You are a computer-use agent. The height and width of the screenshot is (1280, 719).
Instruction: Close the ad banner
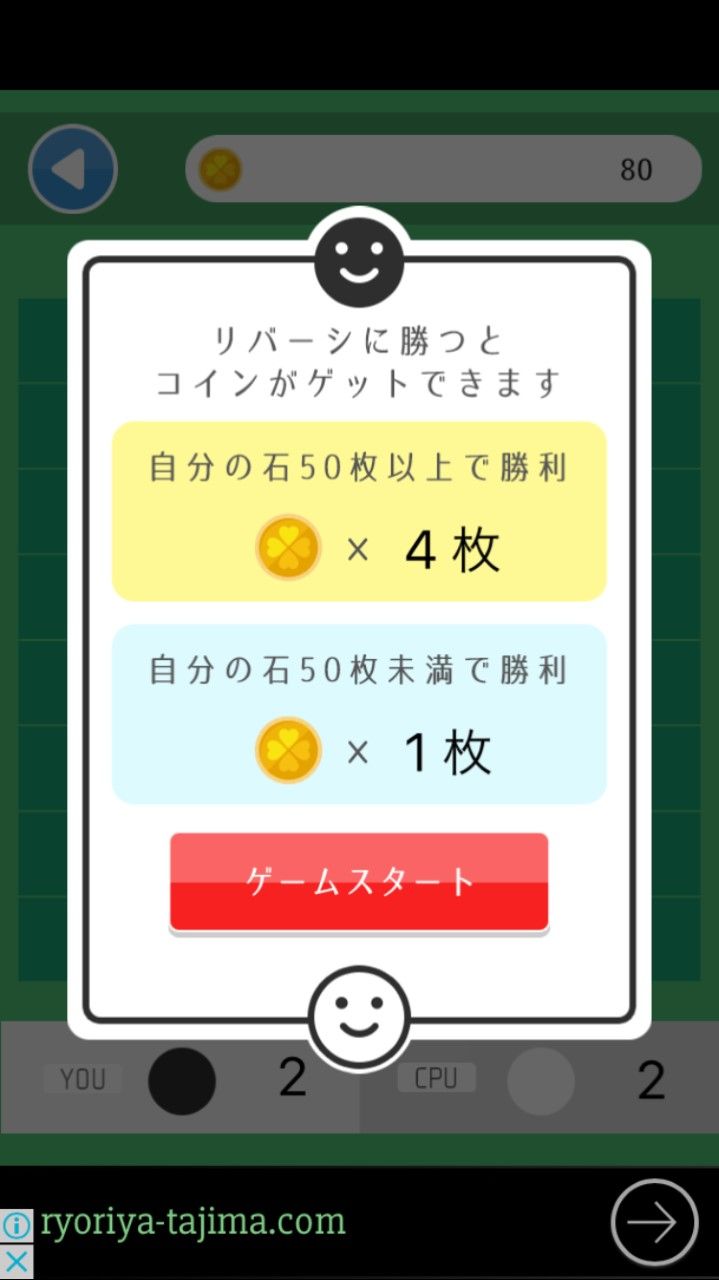click(16, 1261)
